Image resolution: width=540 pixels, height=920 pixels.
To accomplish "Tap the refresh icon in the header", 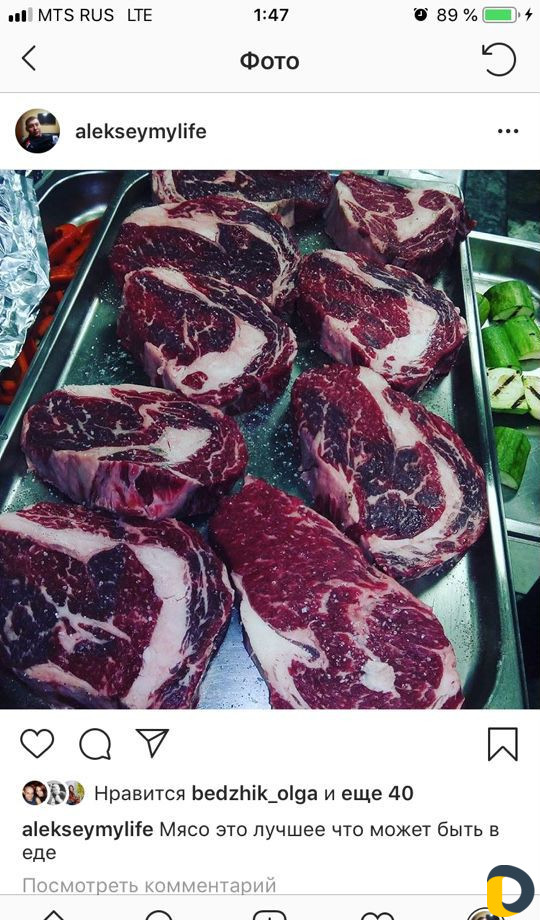I will point(499,59).
